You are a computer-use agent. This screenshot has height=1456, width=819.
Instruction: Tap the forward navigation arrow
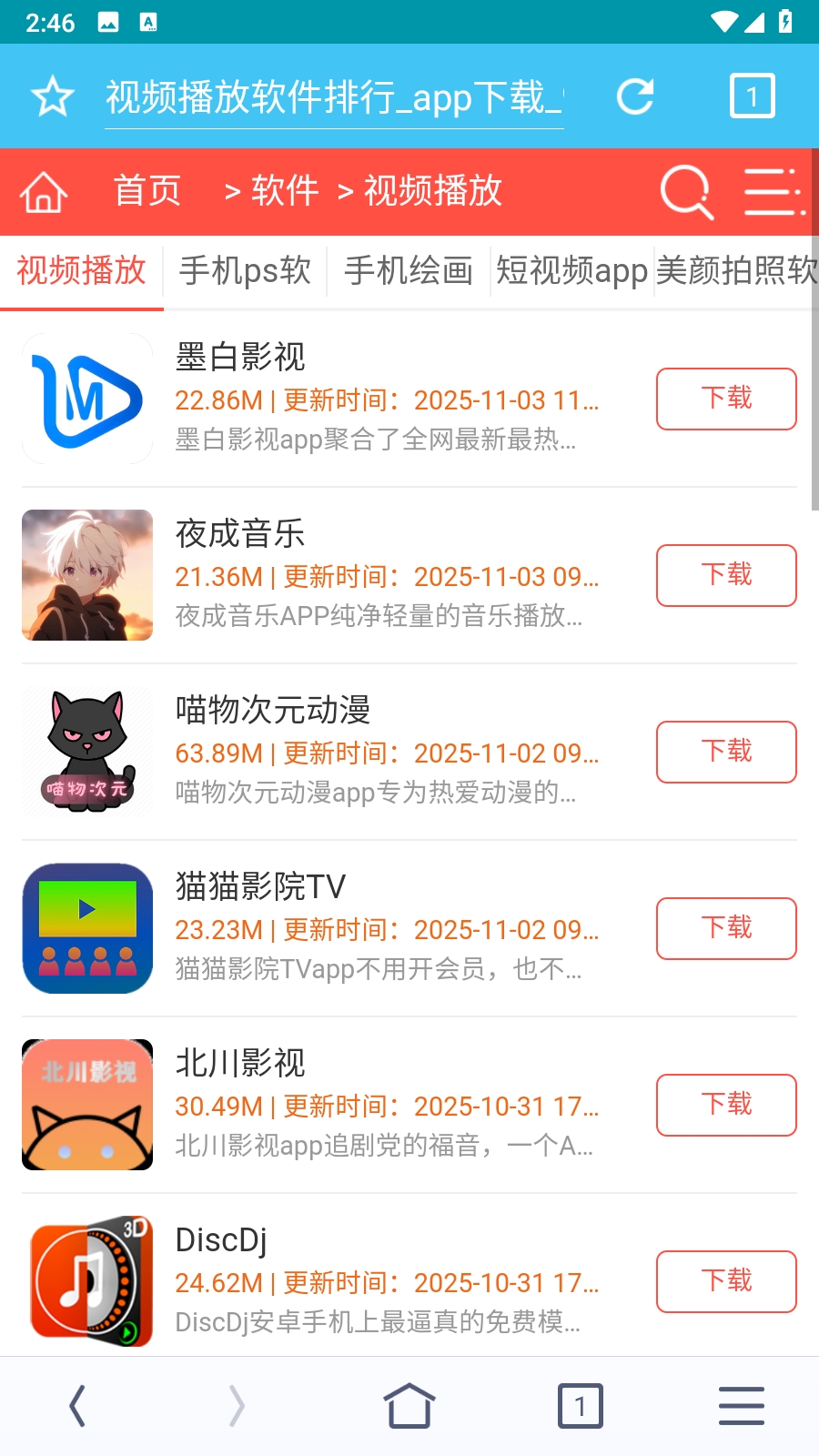coord(237,1405)
